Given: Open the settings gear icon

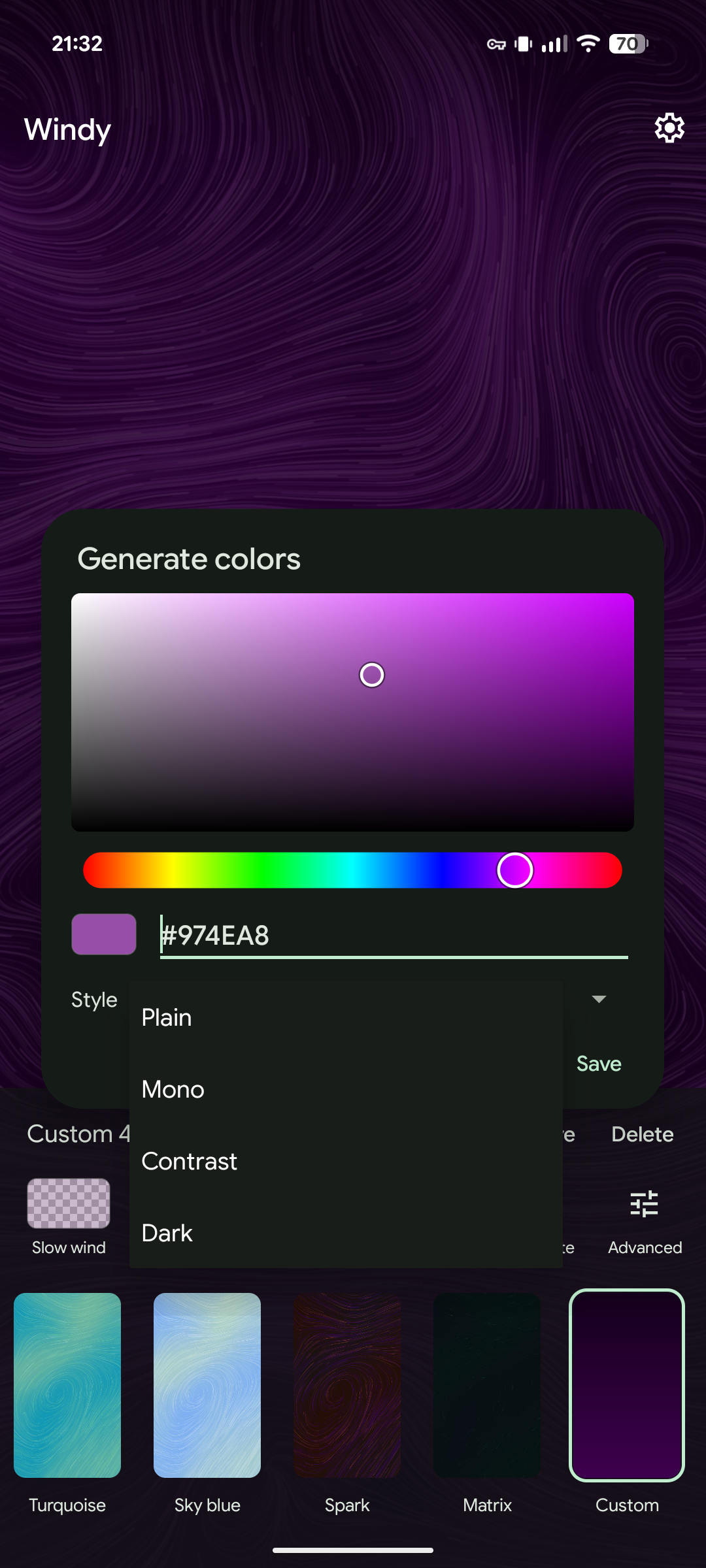Looking at the screenshot, I should tap(669, 128).
